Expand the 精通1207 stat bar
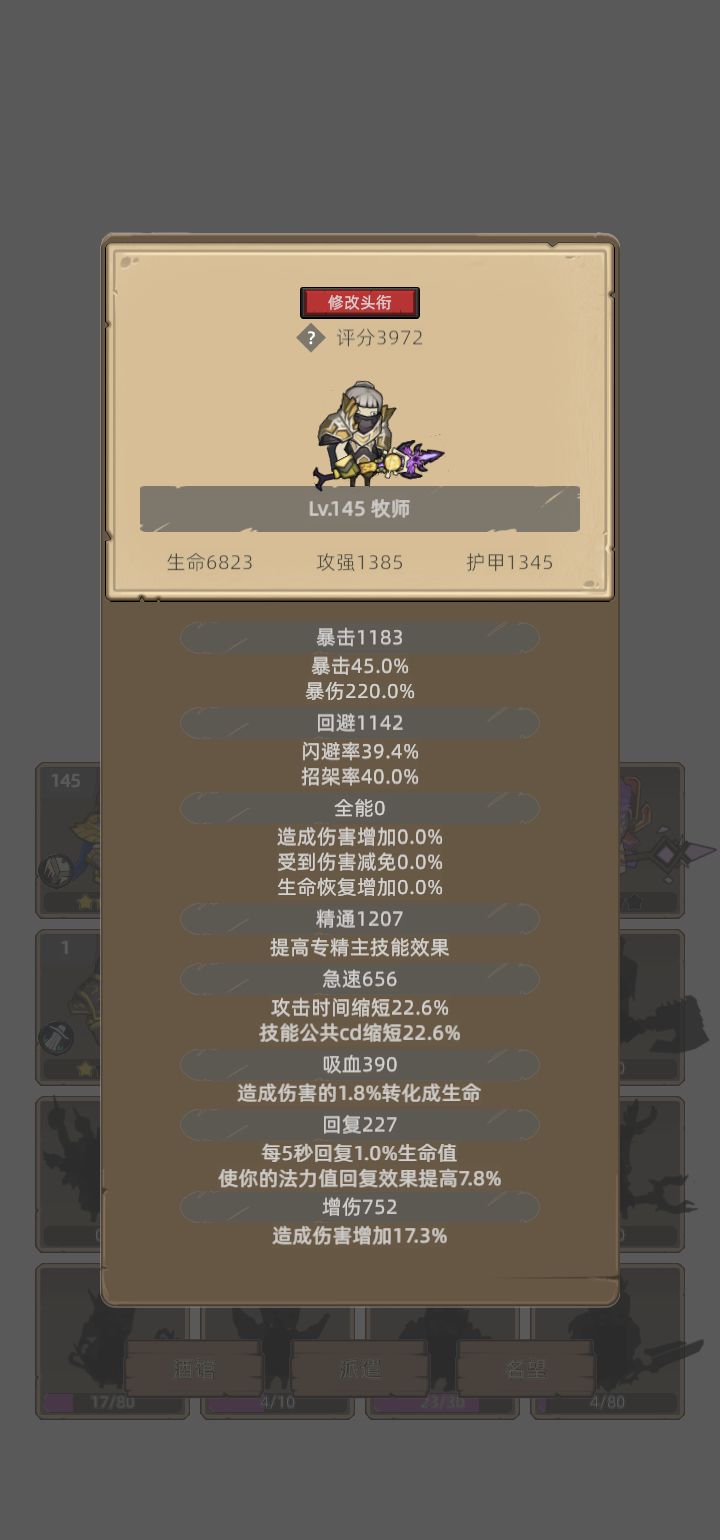Image resolution: width=720 pixels, height=1540 pixels. click(359, 918)
